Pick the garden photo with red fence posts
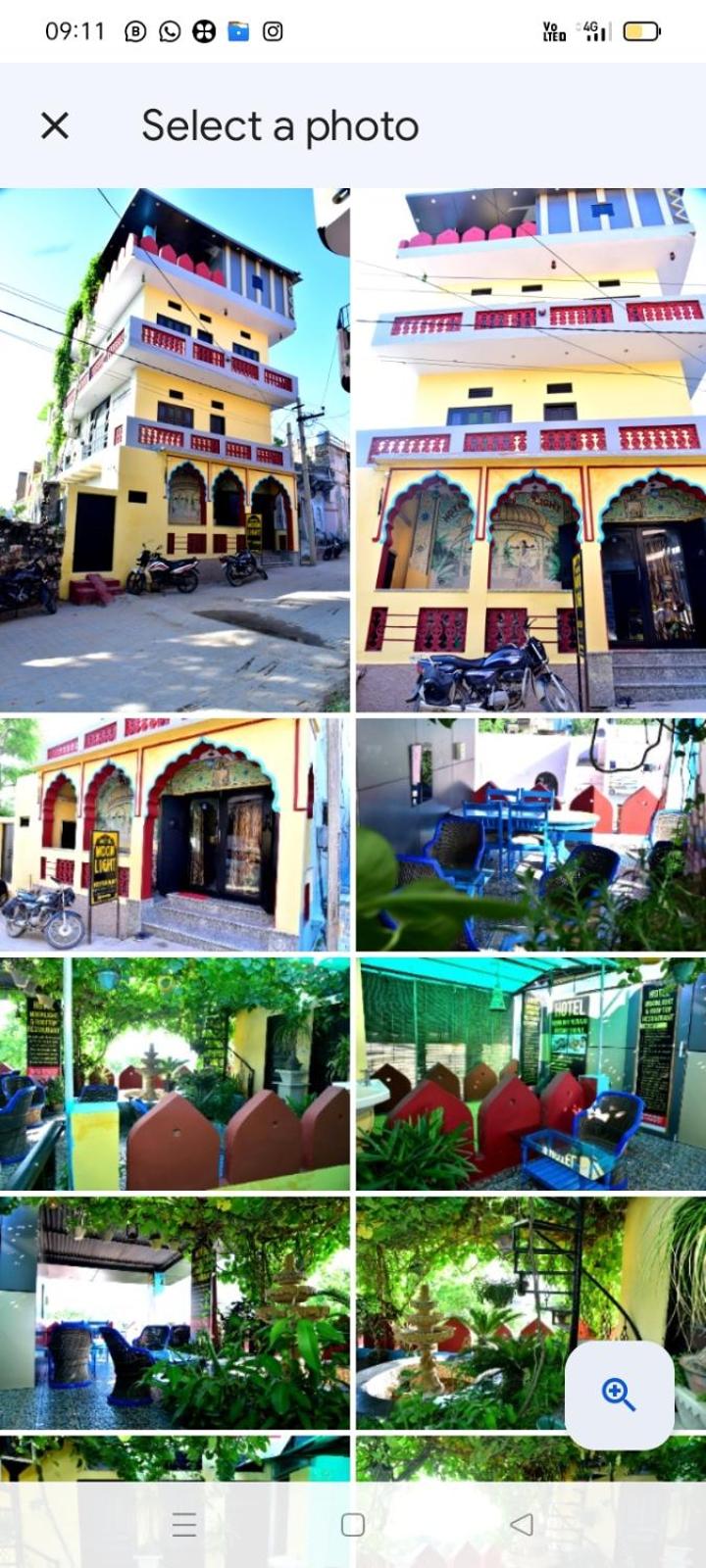This screenshot has width=706, height=1568. [175, 1074]
